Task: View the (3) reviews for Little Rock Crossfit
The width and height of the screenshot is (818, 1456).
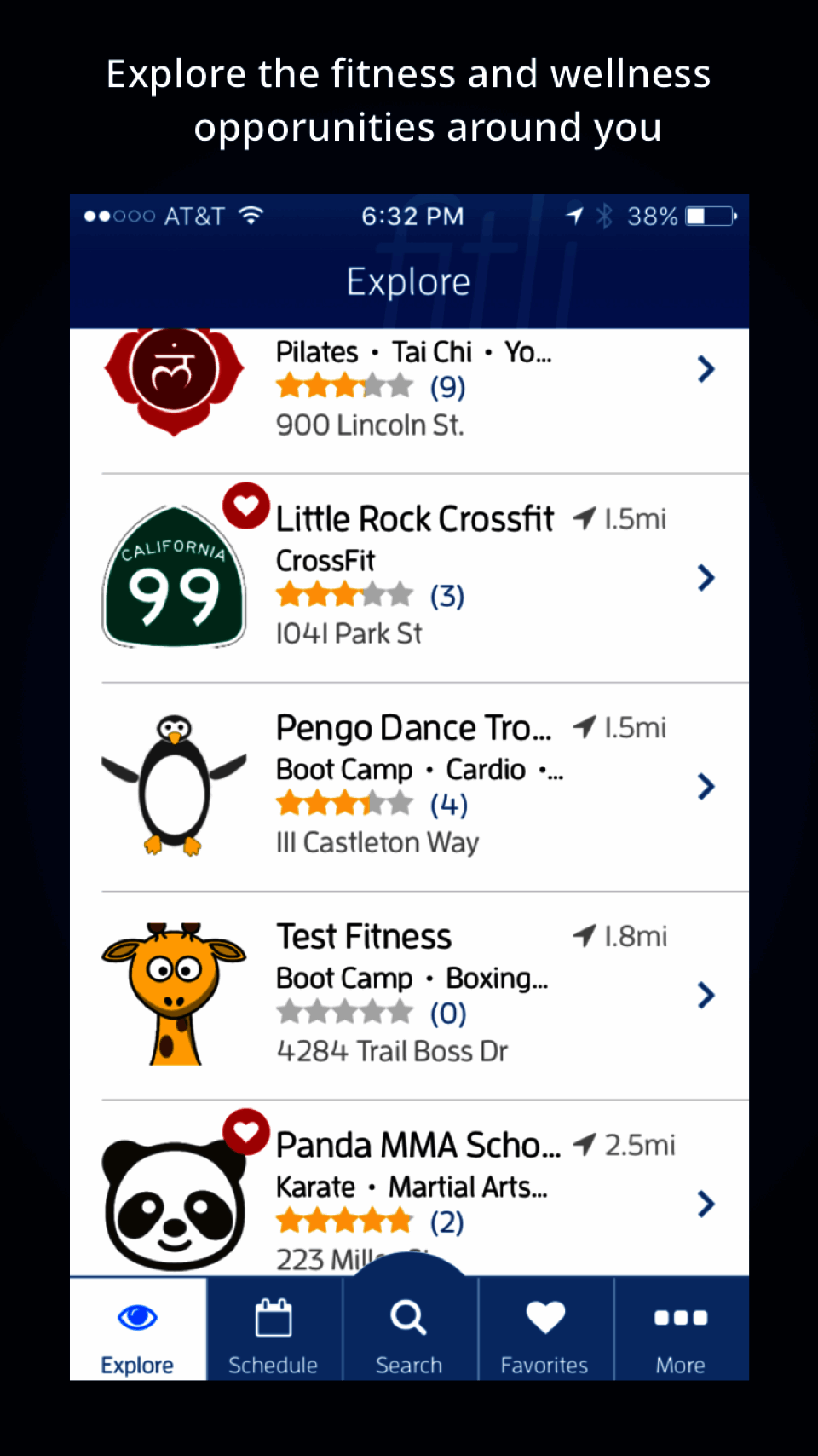Action: 446,596
